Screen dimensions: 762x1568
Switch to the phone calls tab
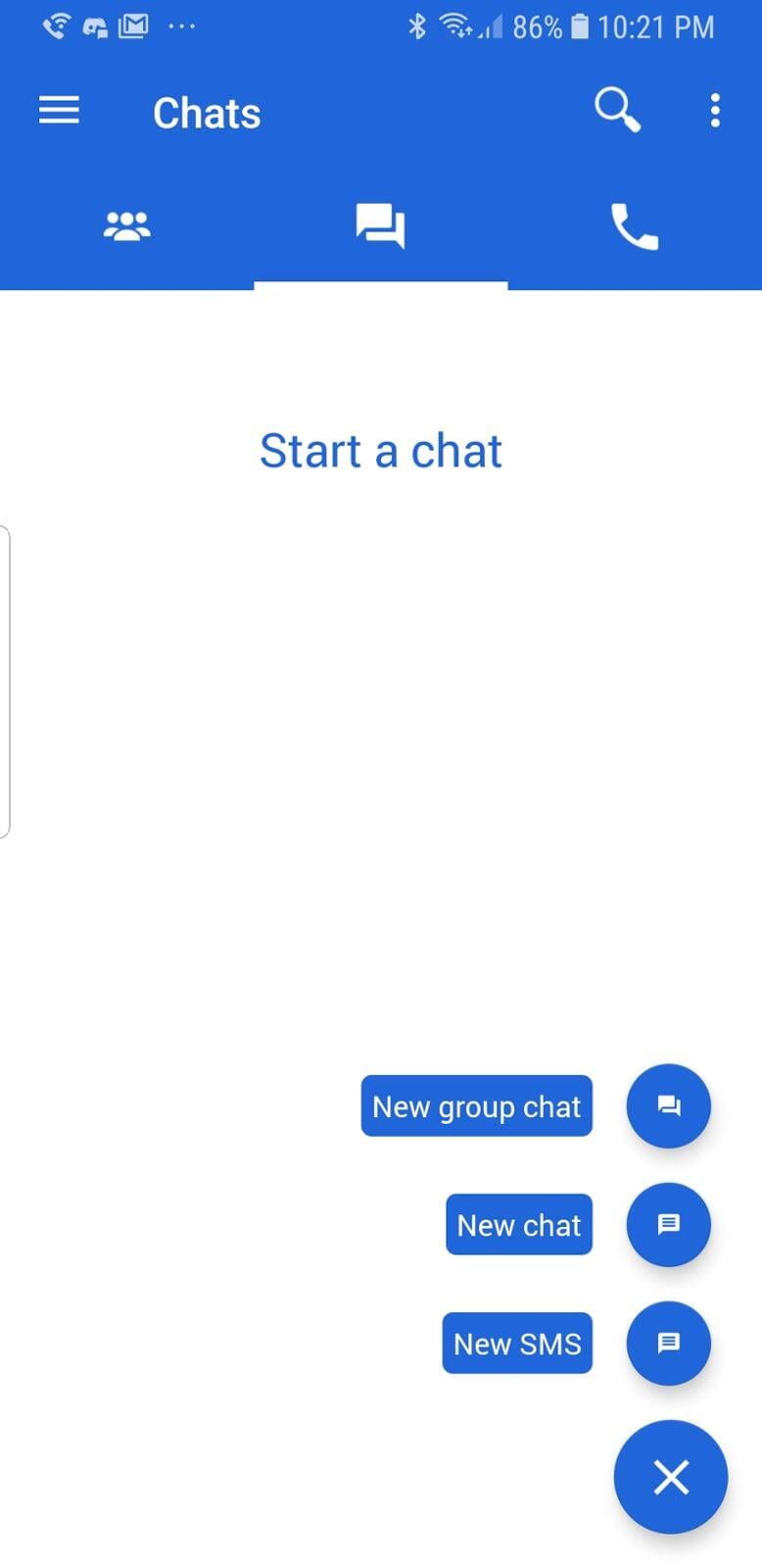tap(635, 227)
